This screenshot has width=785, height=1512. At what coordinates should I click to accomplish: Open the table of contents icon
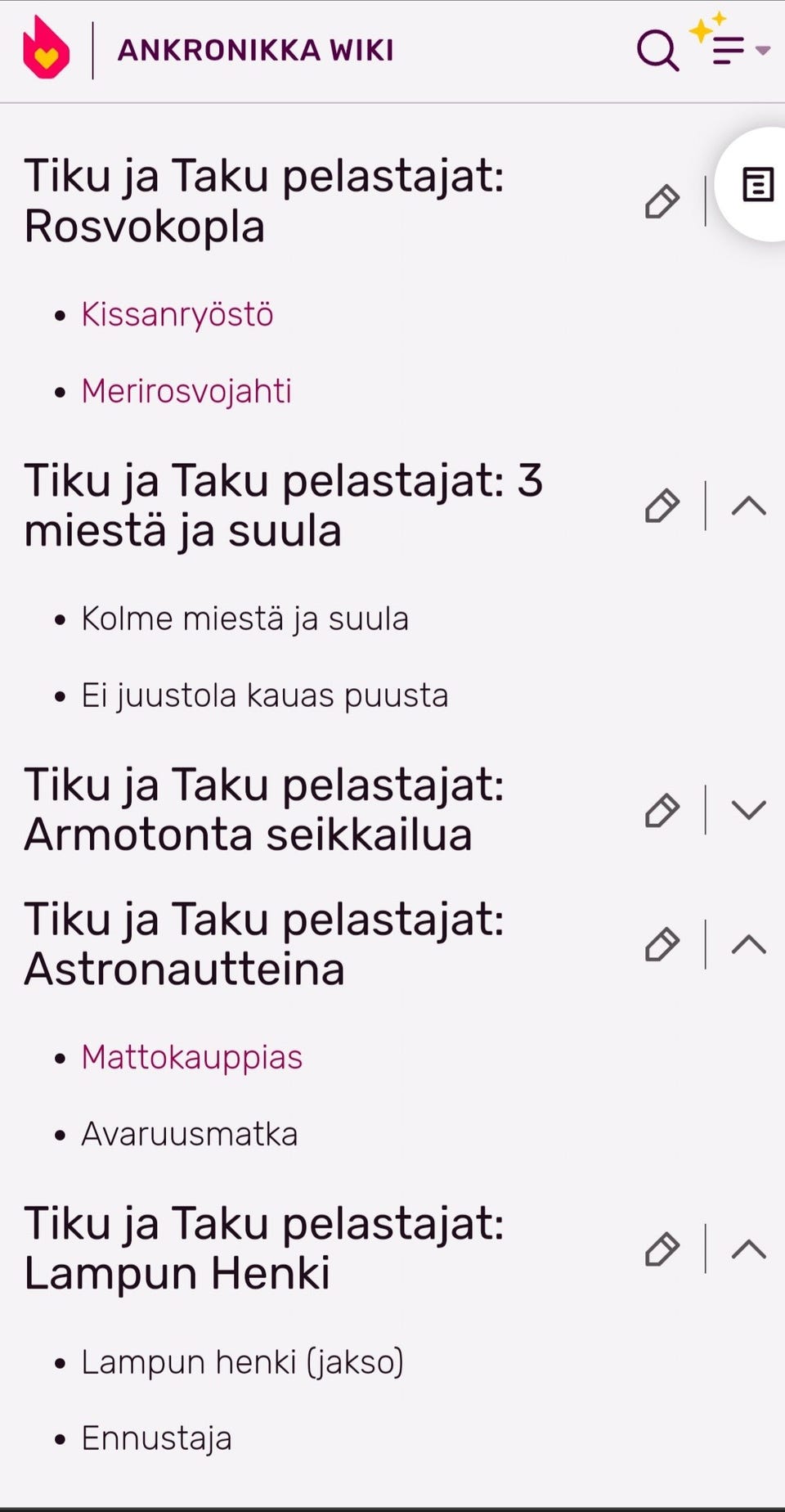point(756,185)
